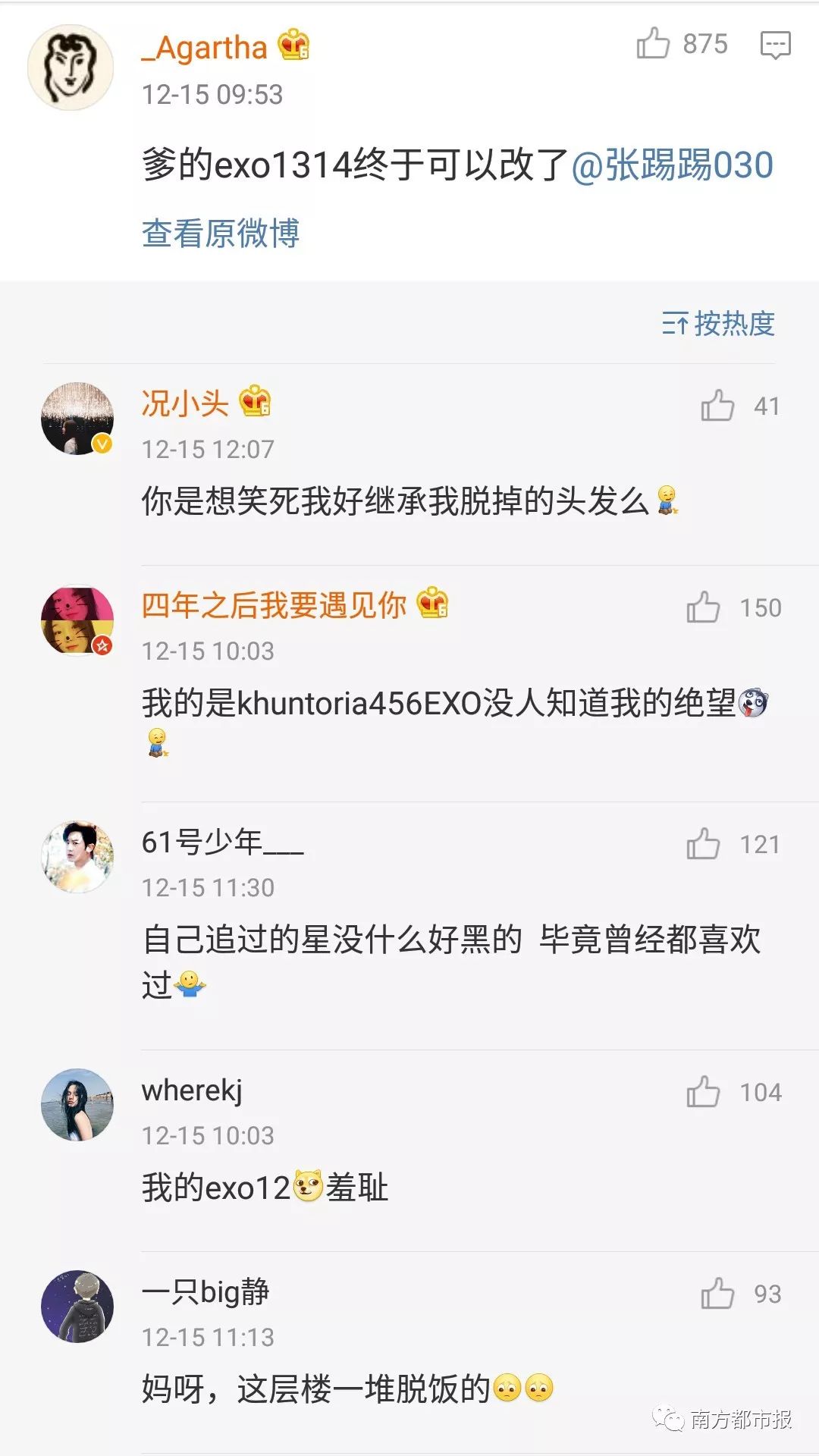Open wherekj's avatar
This screenshot has height=1456, width=819.
pyautogui.click(x=77, y=1105)
